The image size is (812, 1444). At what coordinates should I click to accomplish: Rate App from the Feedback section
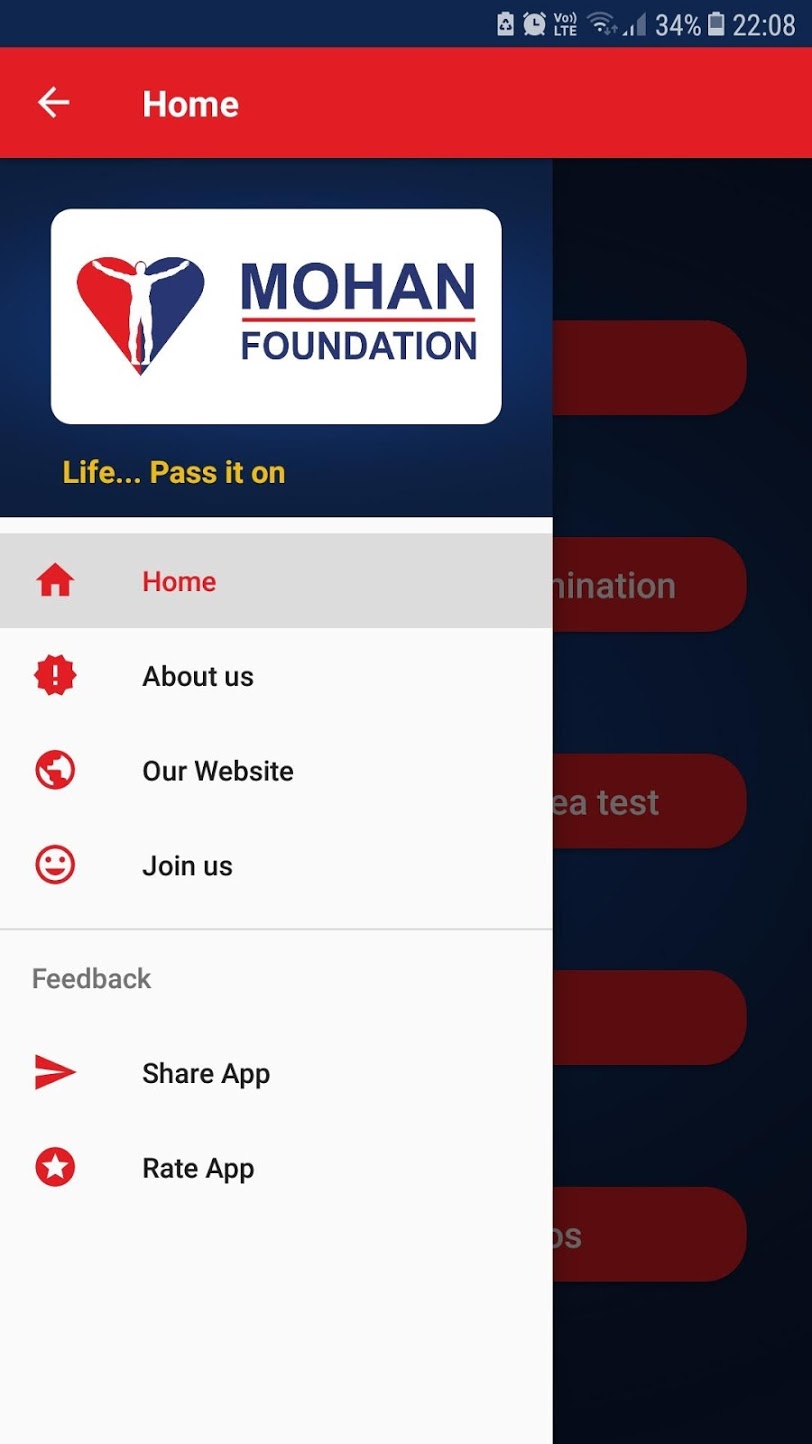198,1168
